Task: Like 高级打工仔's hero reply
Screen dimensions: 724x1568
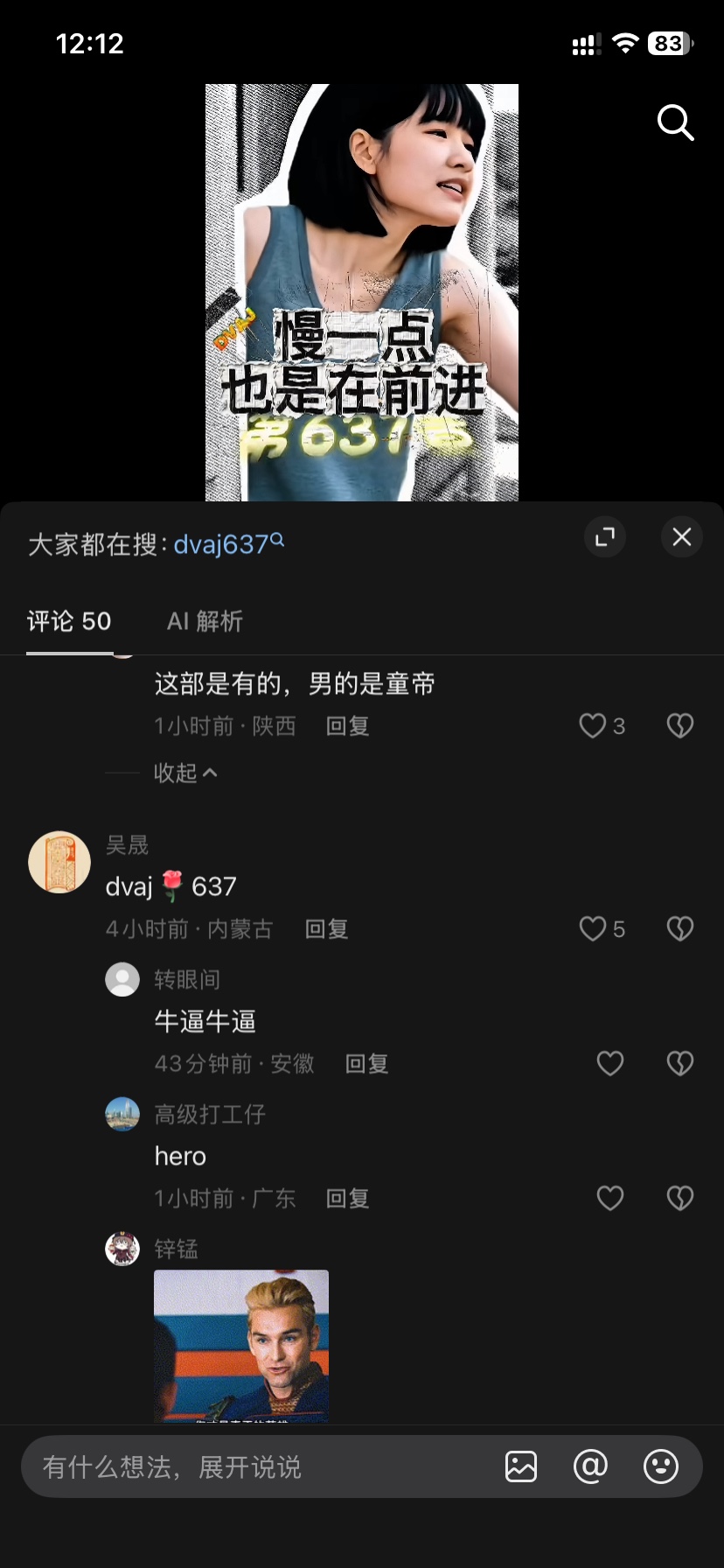Action: (x=610, y=1198)
